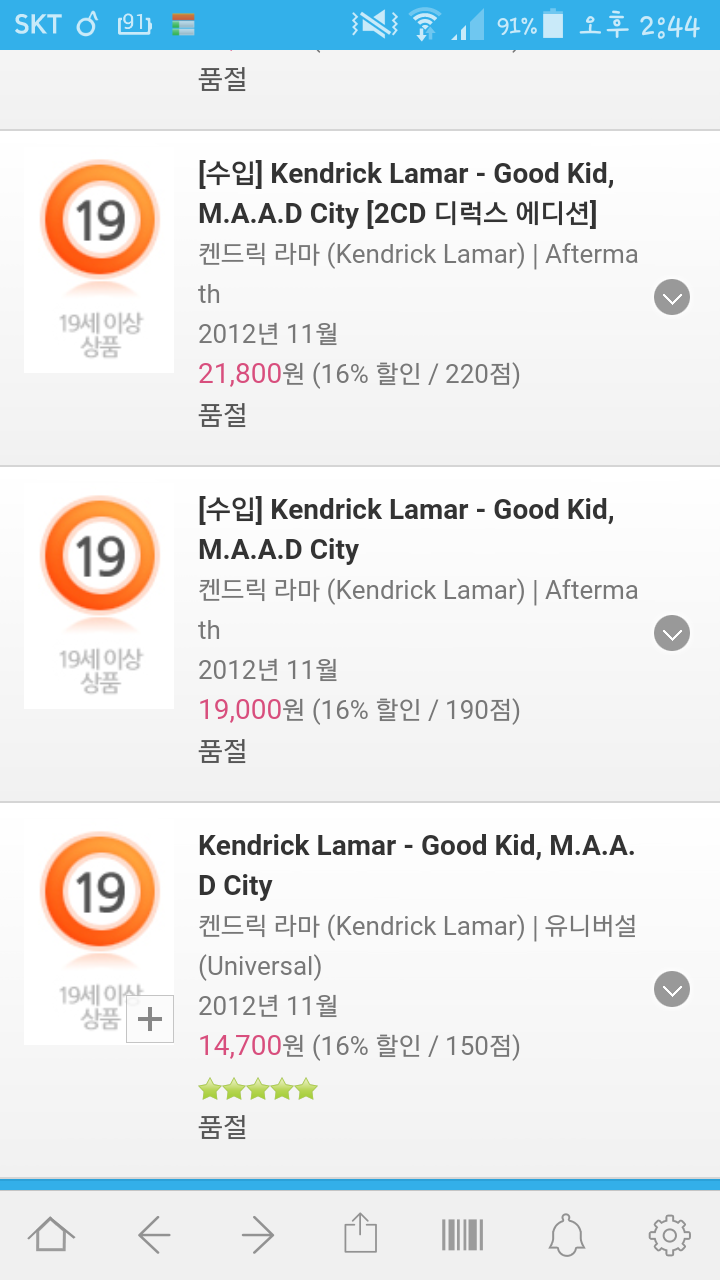Viewport: 720px width, 1280px height.
Task: Tap the plus icon on the Universal album cover
Action: pos(150,1019)
